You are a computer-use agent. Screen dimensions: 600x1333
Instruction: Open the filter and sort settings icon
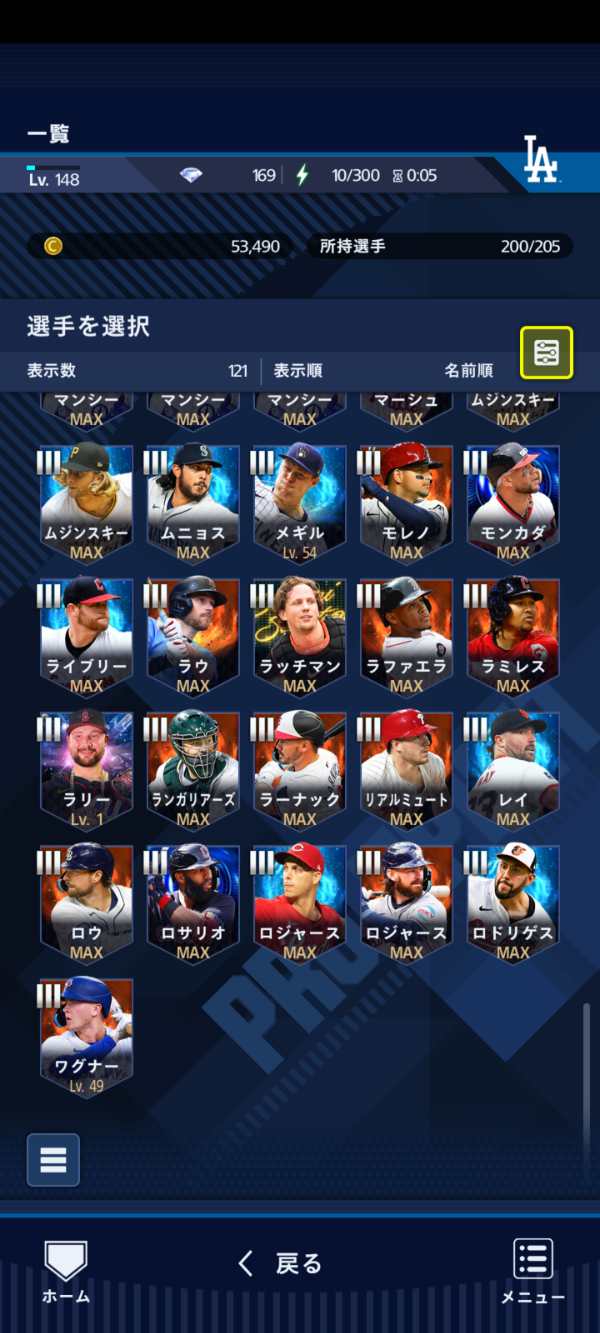[x=546, y=352]
